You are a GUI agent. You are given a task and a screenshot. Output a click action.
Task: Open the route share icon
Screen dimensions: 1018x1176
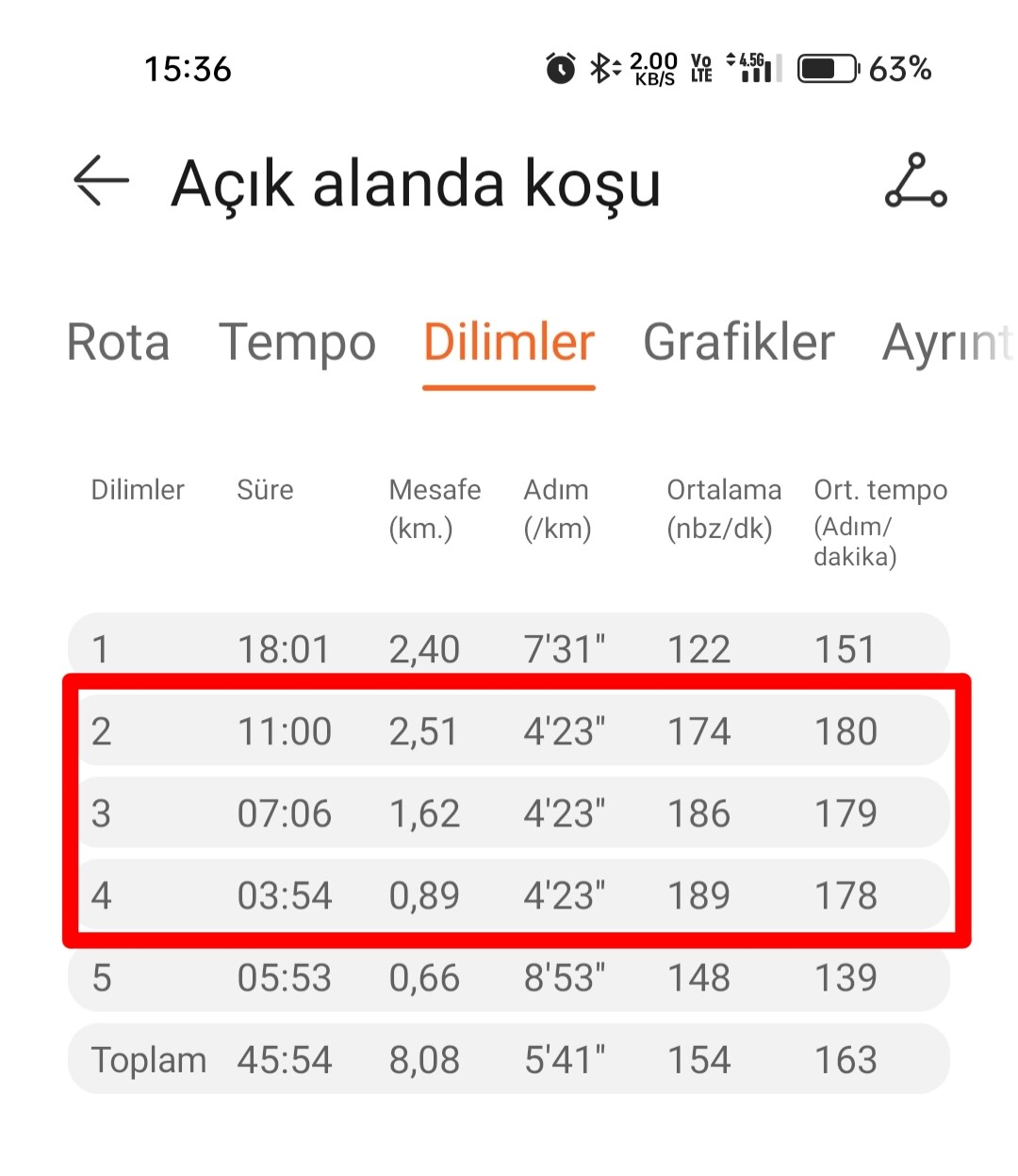[x=915, y=181]
